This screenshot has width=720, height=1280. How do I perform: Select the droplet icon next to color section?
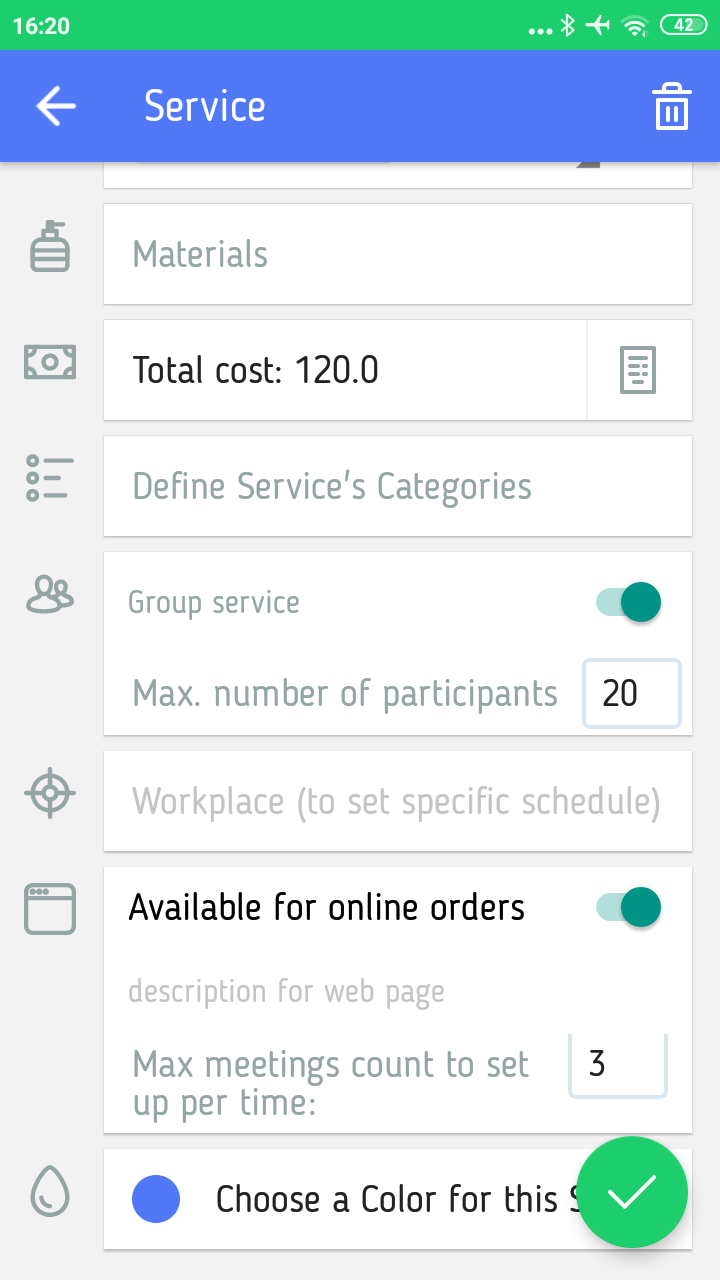(50, 1194)
